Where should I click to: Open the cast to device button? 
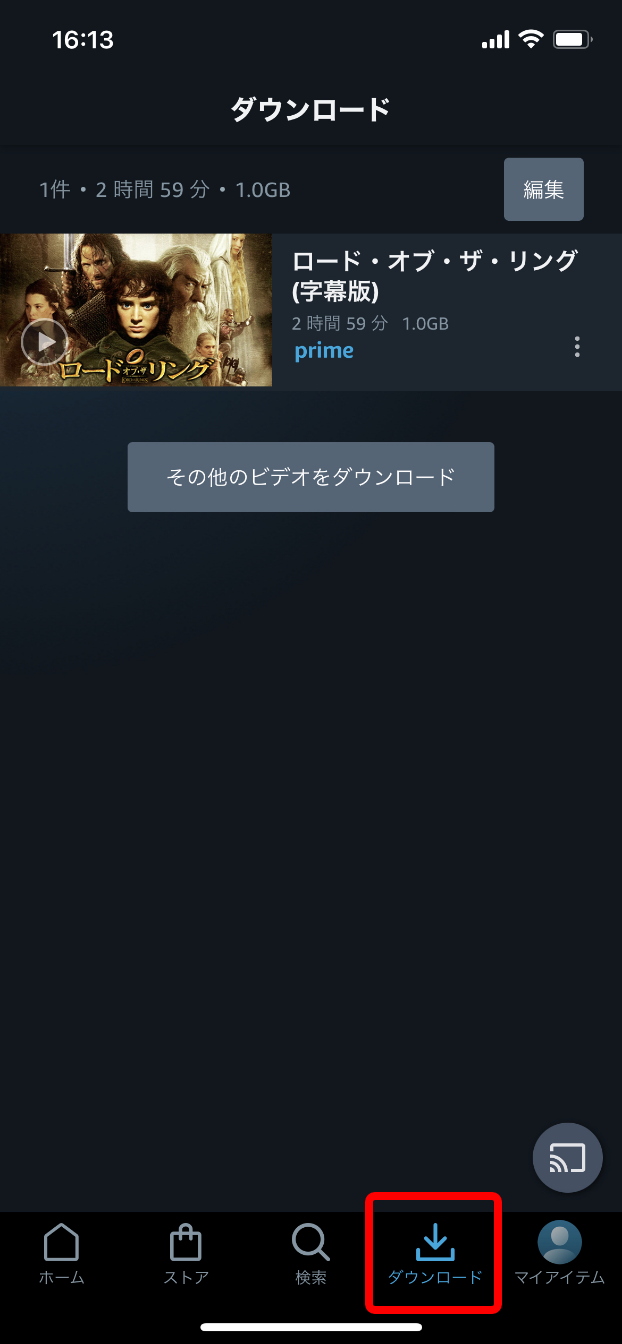coord(567,1158)
